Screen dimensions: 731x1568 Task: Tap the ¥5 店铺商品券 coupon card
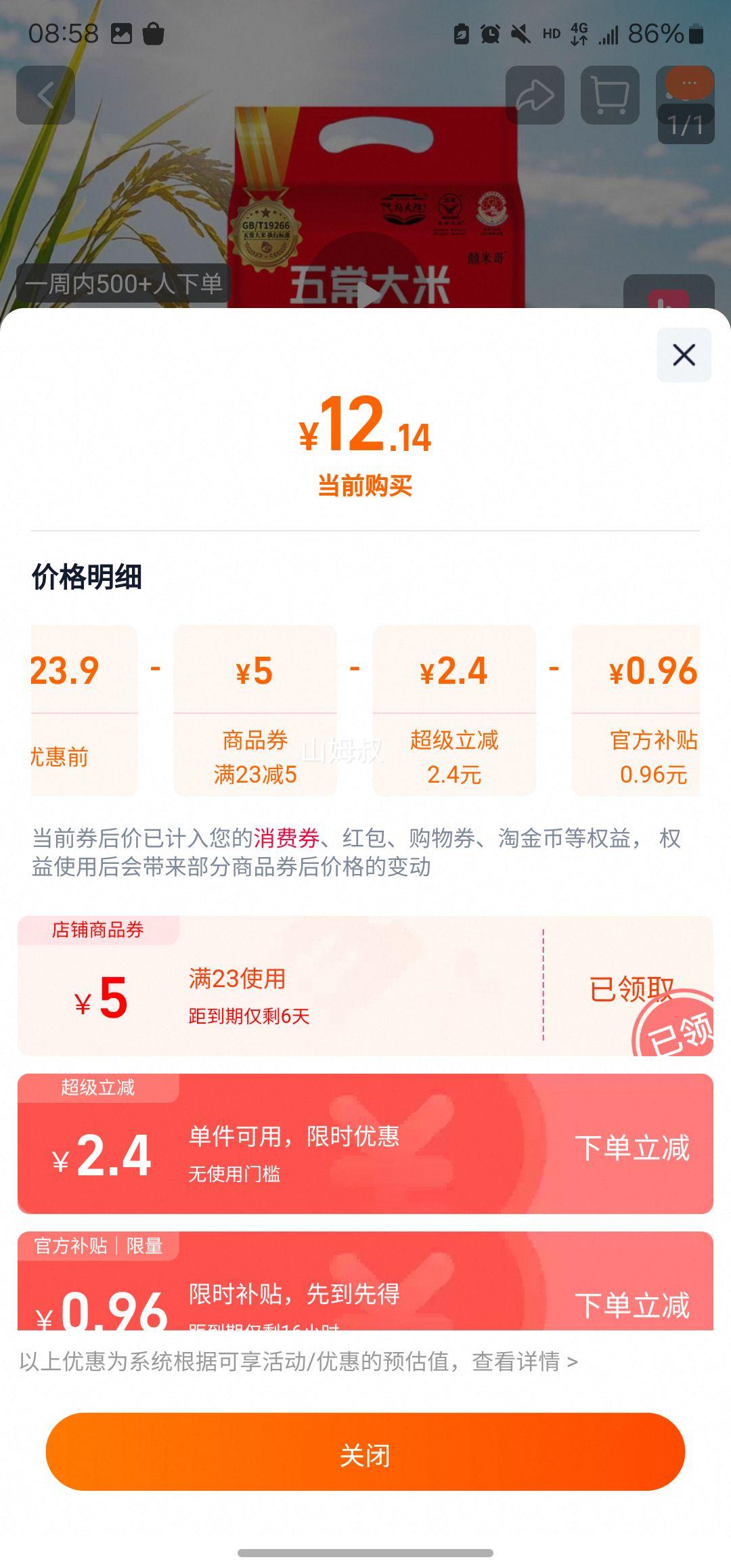click(365, 986)
